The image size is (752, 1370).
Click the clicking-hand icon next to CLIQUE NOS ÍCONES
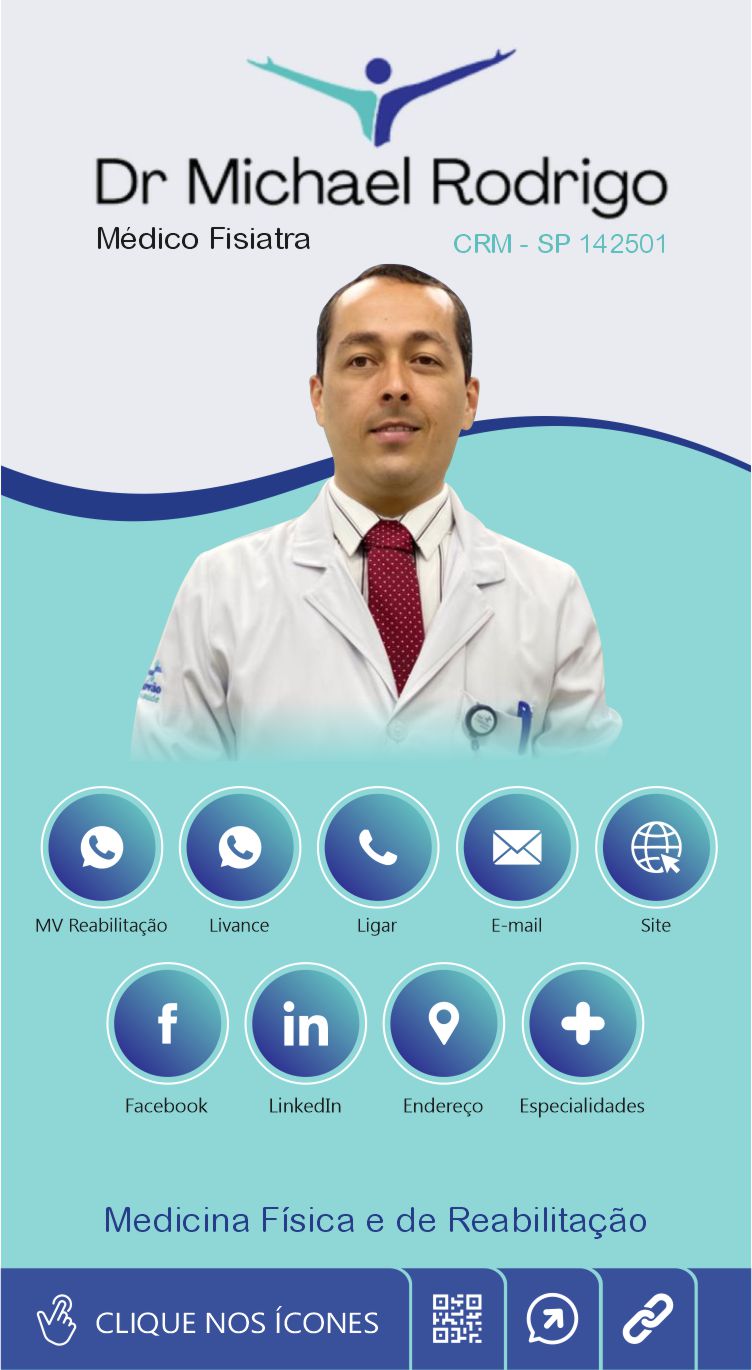(58, 1318)
